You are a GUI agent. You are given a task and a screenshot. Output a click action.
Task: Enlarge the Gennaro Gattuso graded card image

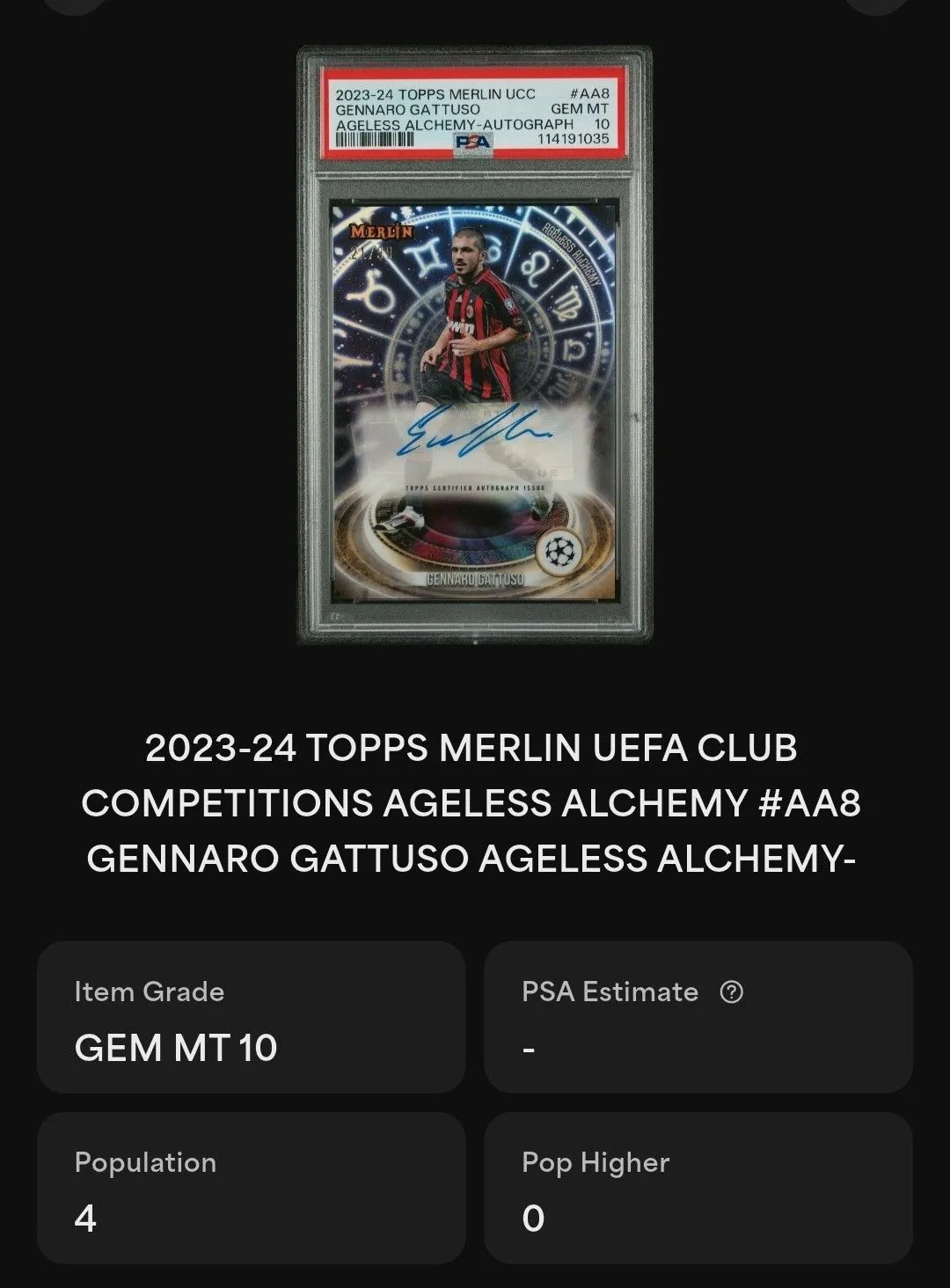click(x=474, y=345)
